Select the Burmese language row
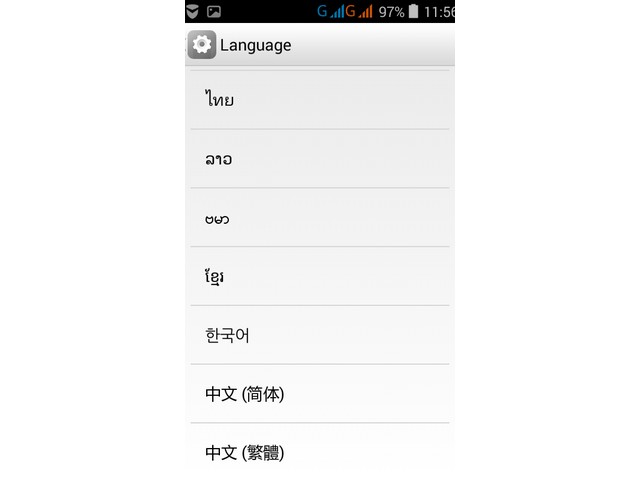The image size is (640, 480). pos(318,218)
